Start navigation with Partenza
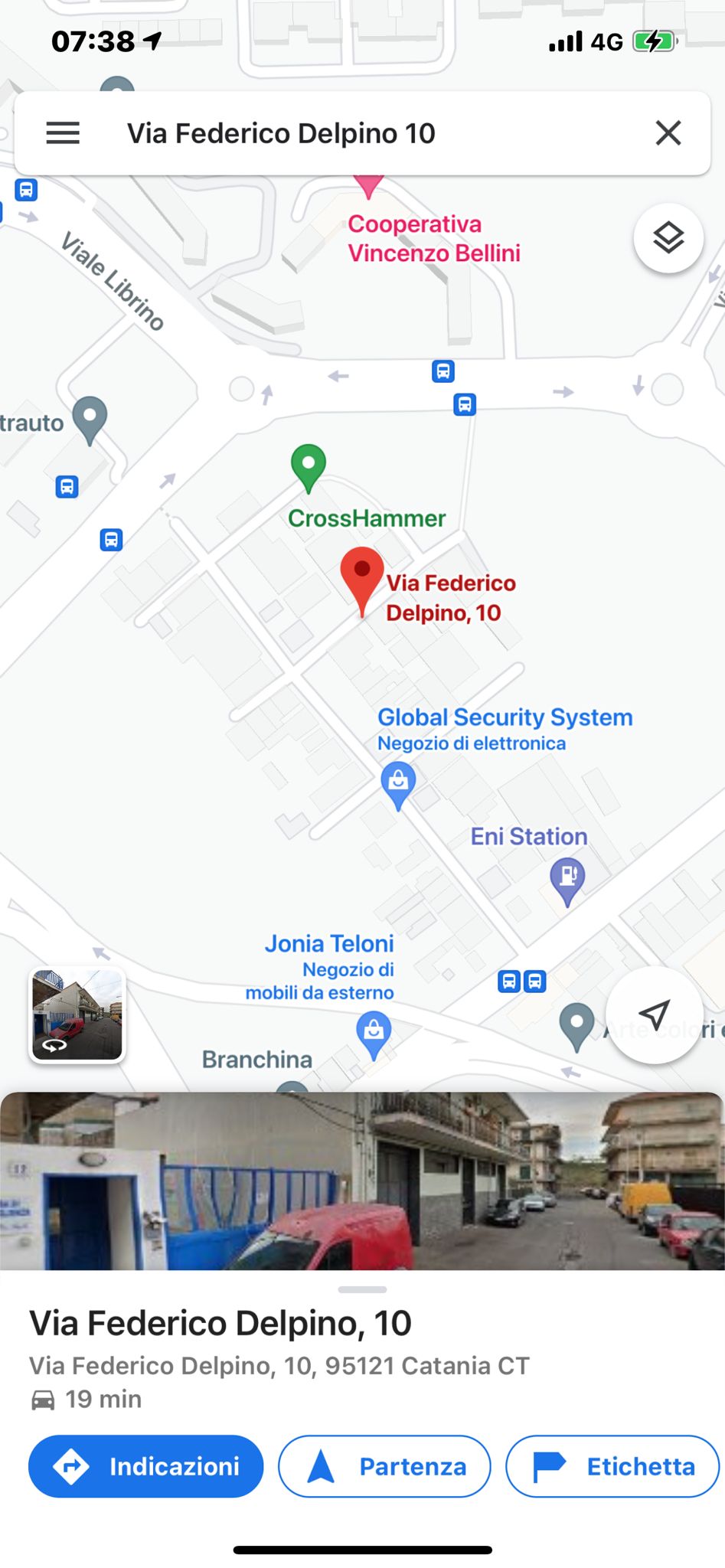This screenshot has height=1568, width=725. [384, 1466]
